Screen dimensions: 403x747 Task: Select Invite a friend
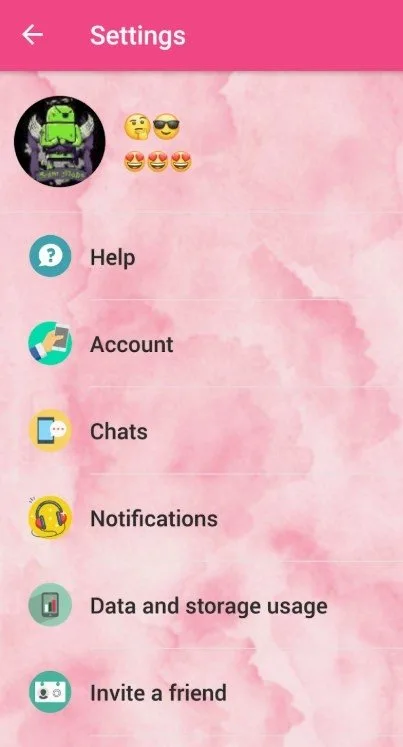202,692
